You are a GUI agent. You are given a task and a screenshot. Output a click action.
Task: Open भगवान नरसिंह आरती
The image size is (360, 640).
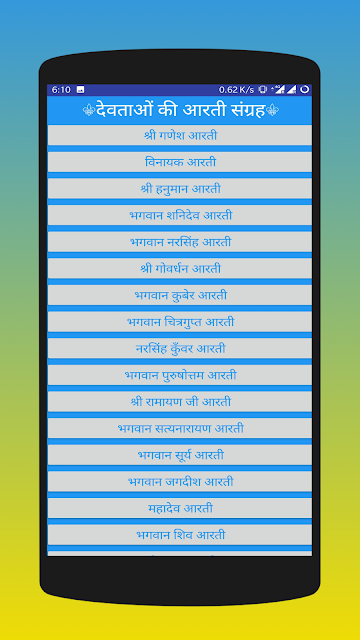pyautogui.click(x=180, y=242)
